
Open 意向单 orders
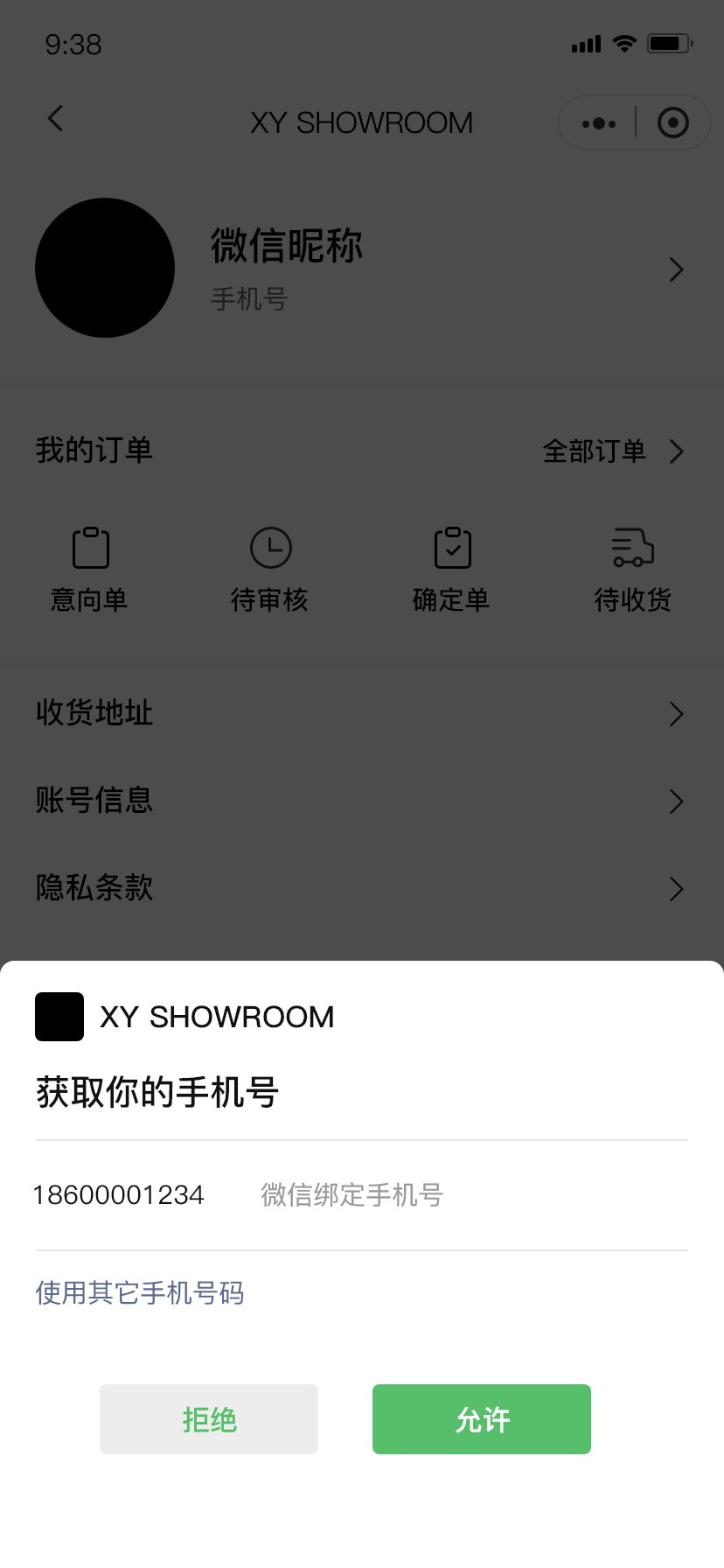[x=89, y=570]
